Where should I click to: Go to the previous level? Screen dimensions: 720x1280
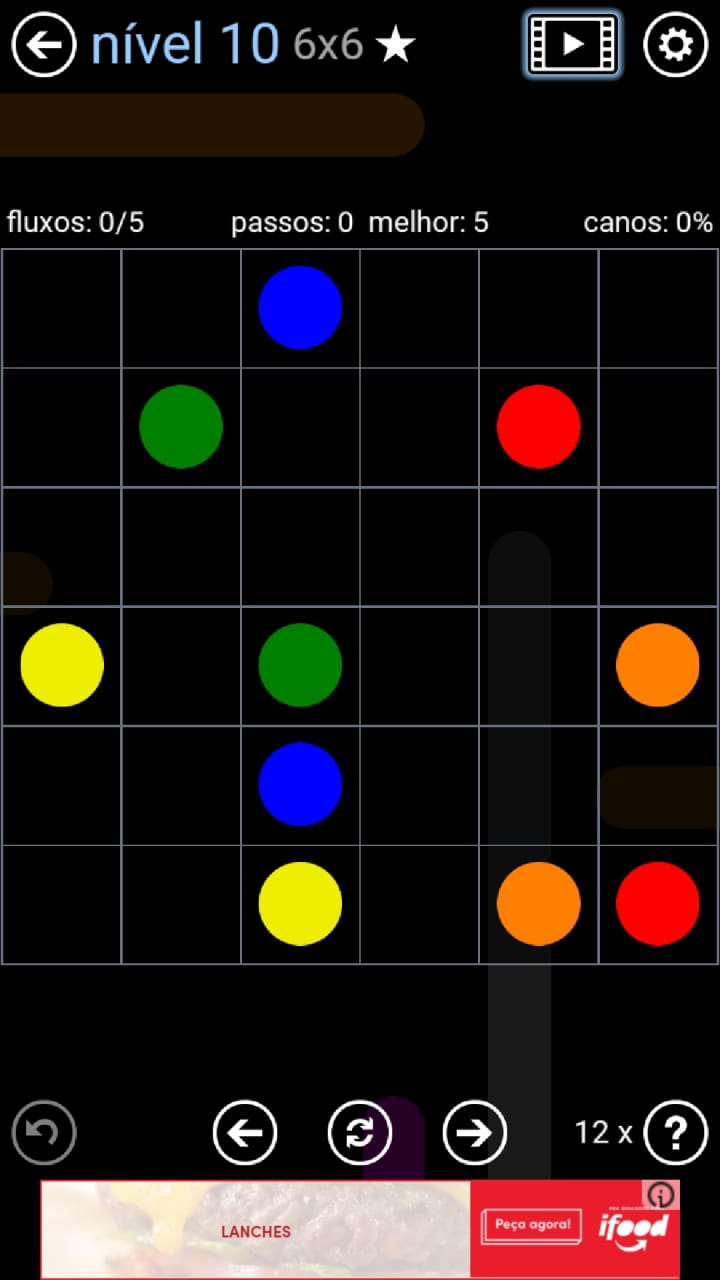pyautogui.click(x=245, y=1133)
